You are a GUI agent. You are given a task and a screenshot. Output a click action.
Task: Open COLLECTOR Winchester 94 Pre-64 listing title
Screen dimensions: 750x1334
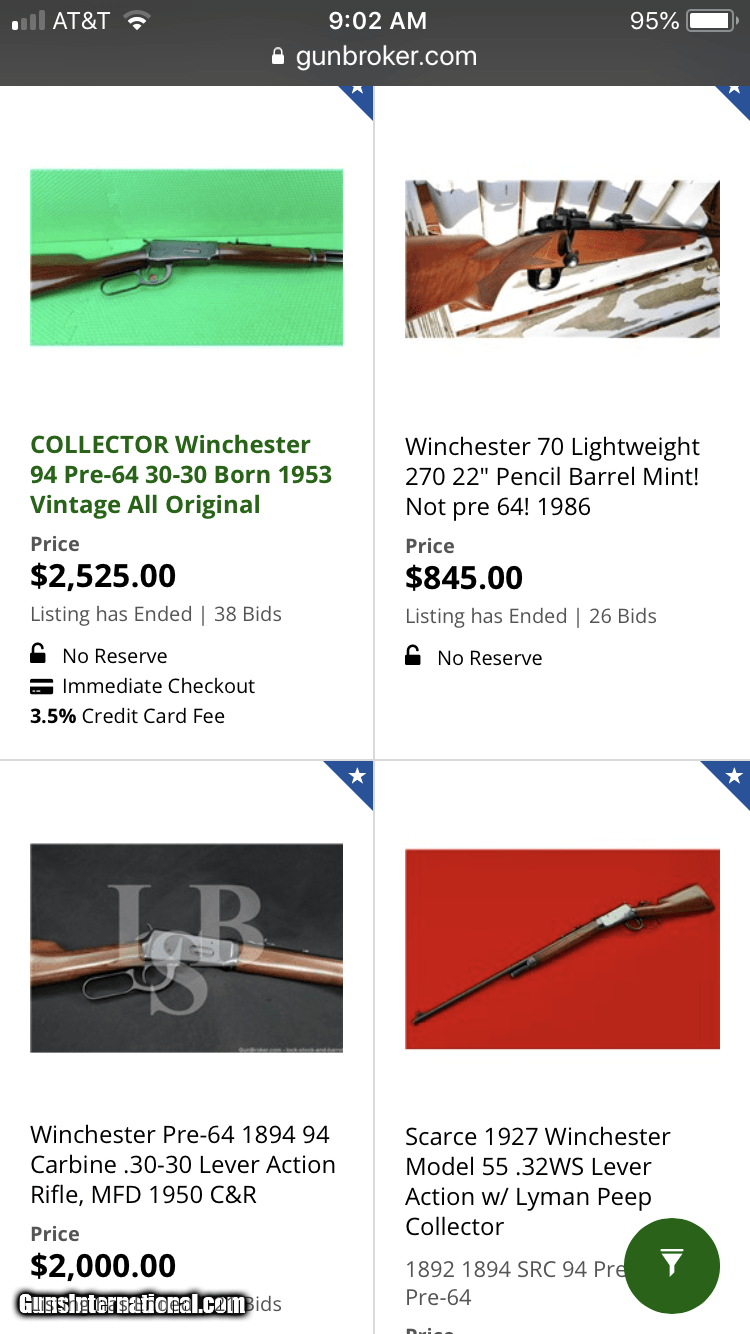181,475
